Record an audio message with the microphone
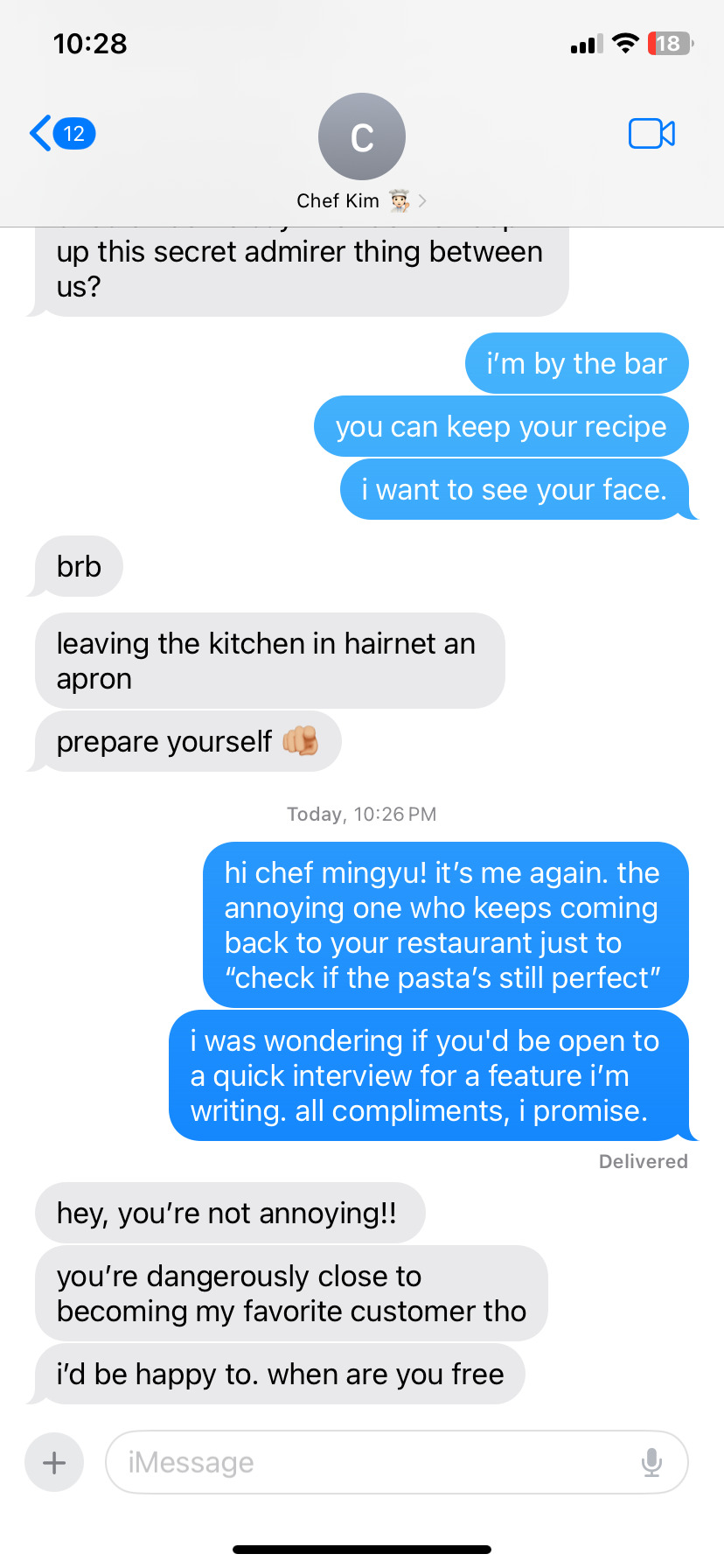724x1568 pixels. pos(651,1462)
